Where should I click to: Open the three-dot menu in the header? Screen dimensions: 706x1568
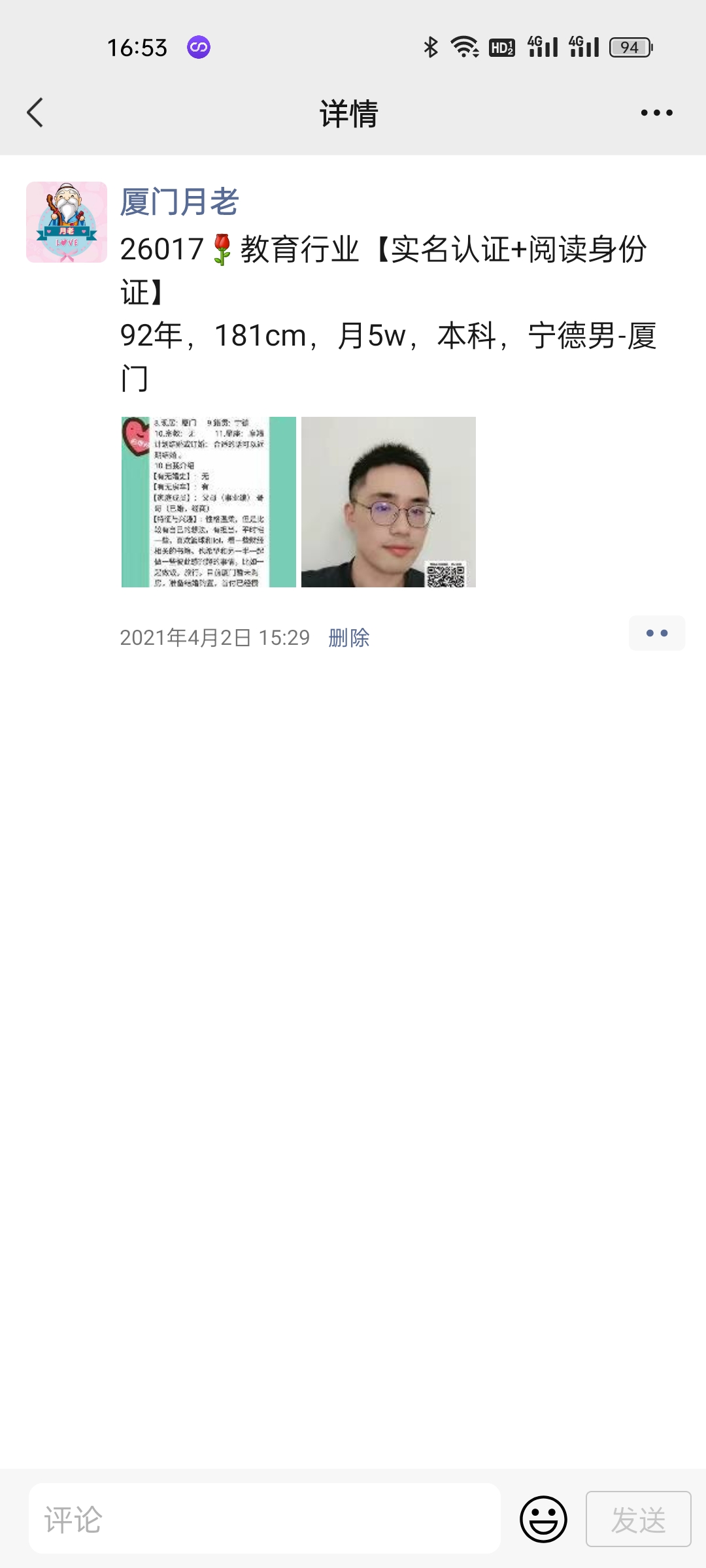coord(656,113)
